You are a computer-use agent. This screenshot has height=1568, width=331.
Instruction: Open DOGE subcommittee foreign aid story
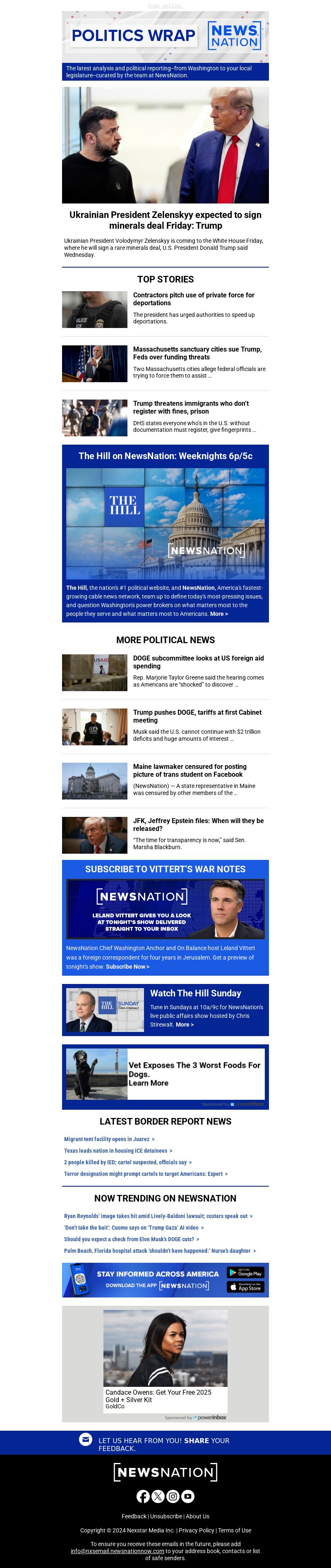tap(198, 662)
